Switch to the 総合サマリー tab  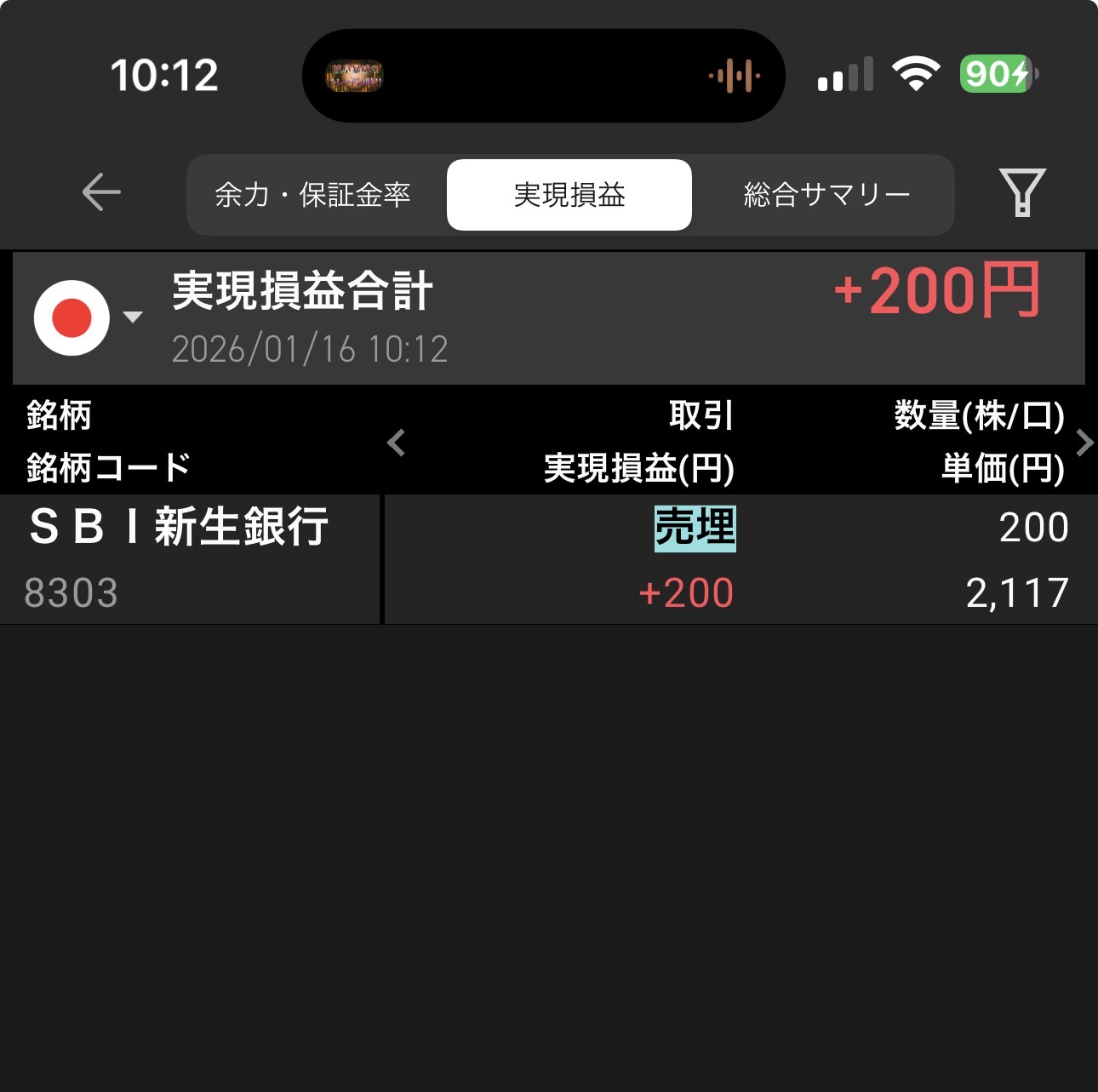pos(826,195)
